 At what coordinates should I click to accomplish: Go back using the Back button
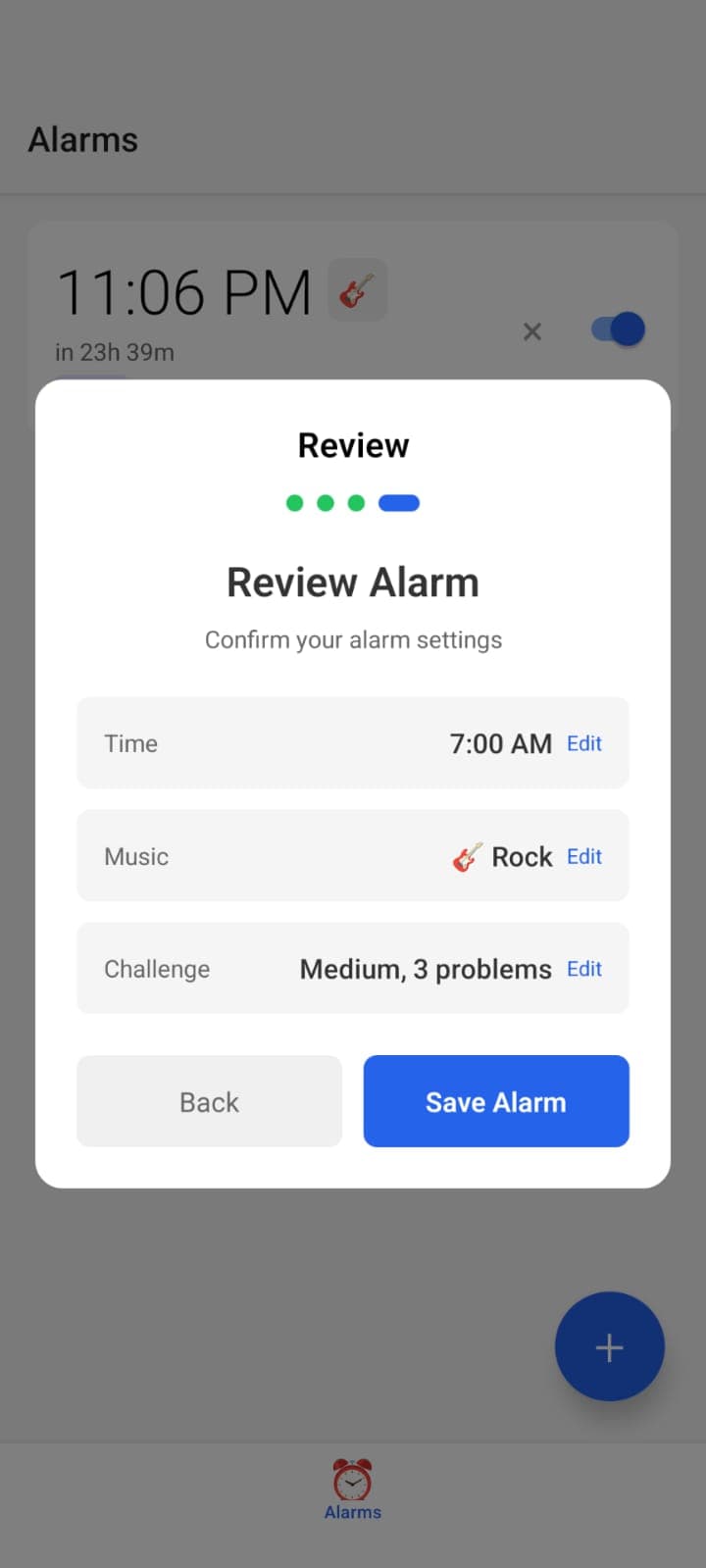pos(209,1101)
